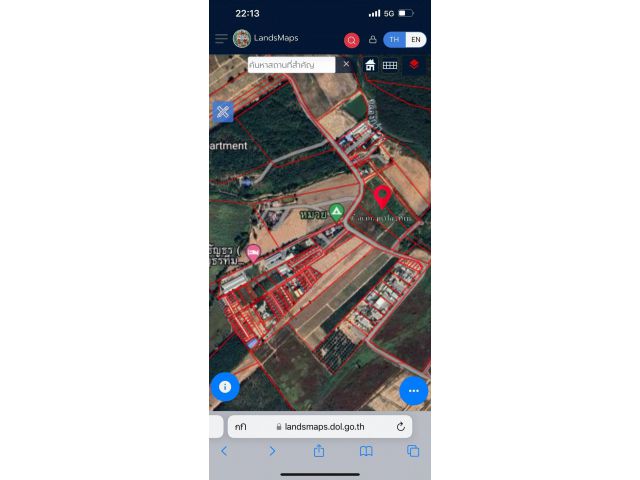Open Safari bookmarks
The width and height of the screenshot is (640, 480).
click(366, 451)
